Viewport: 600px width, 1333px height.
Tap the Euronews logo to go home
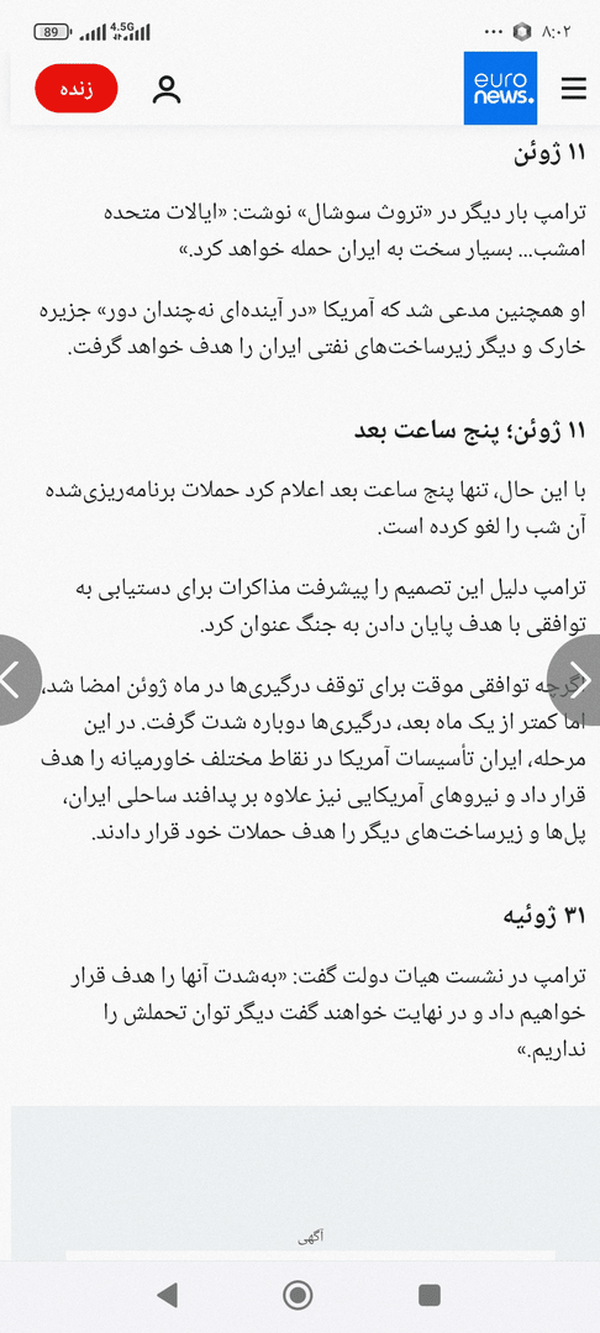click(x=500, y=89)
